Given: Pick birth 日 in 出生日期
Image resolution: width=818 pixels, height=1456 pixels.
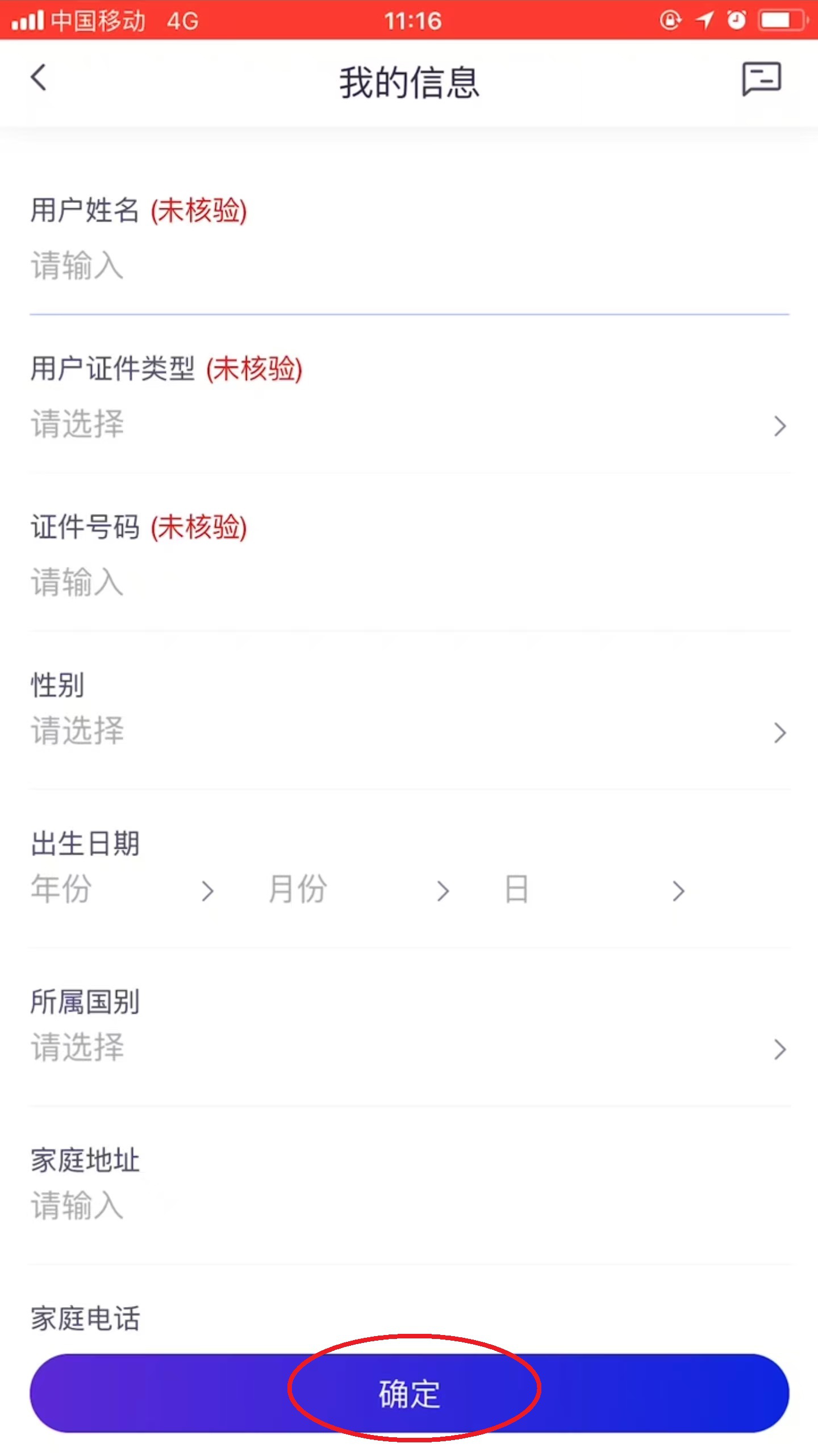Looking at the screenshot, I should pos(594,890).
